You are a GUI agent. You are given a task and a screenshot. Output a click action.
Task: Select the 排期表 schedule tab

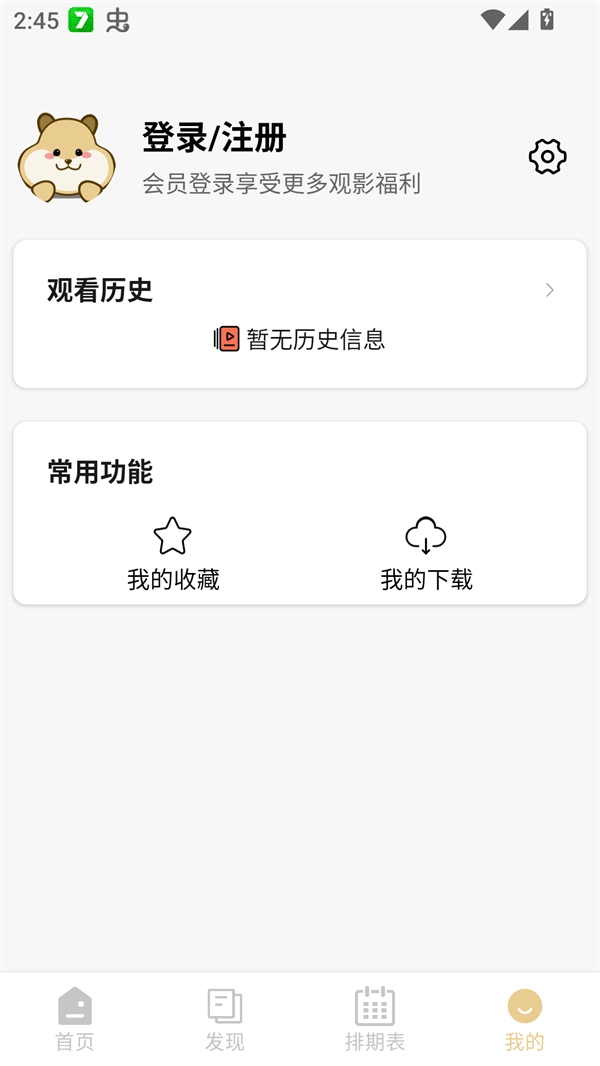(x=375, y=1018)
